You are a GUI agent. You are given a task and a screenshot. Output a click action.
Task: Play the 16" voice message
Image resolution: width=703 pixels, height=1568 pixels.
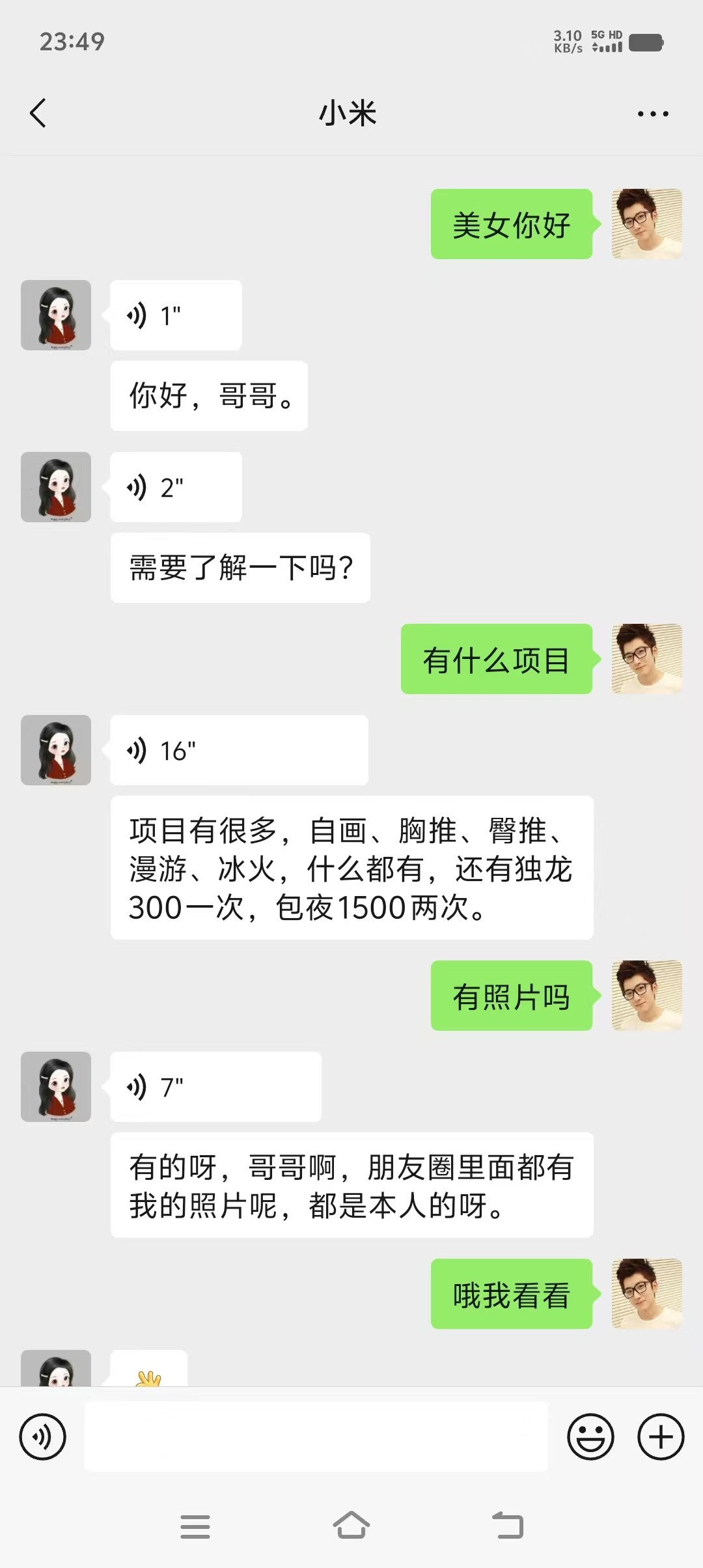[x=239, y=751]
